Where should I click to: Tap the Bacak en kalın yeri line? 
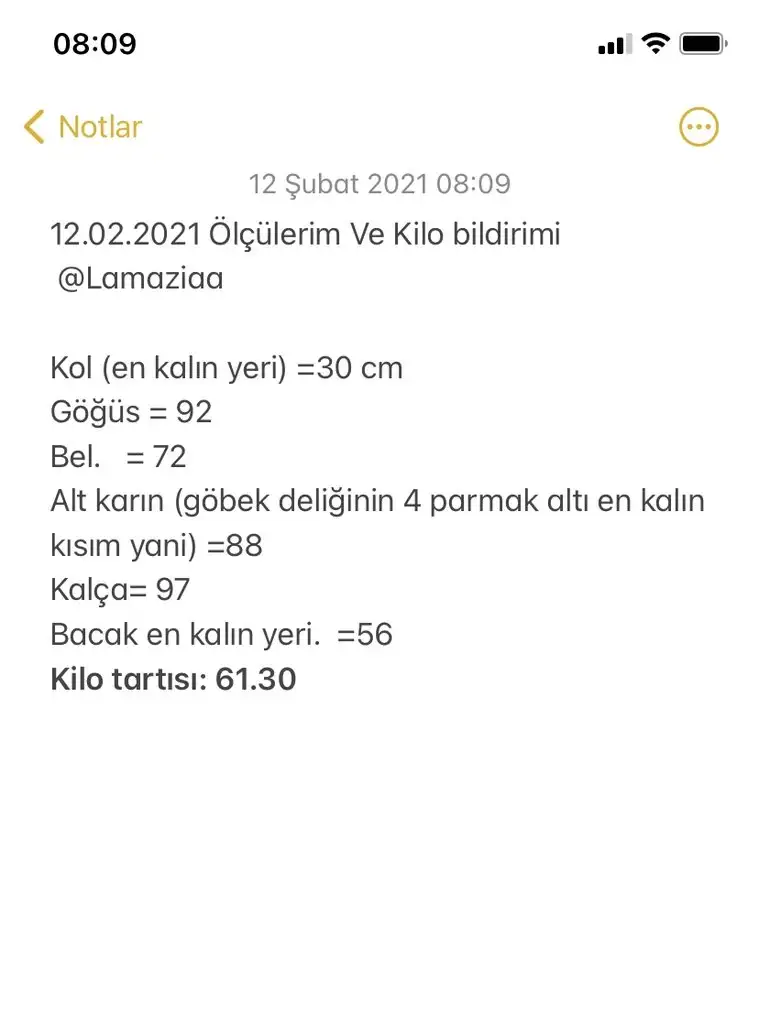(222, 634)
